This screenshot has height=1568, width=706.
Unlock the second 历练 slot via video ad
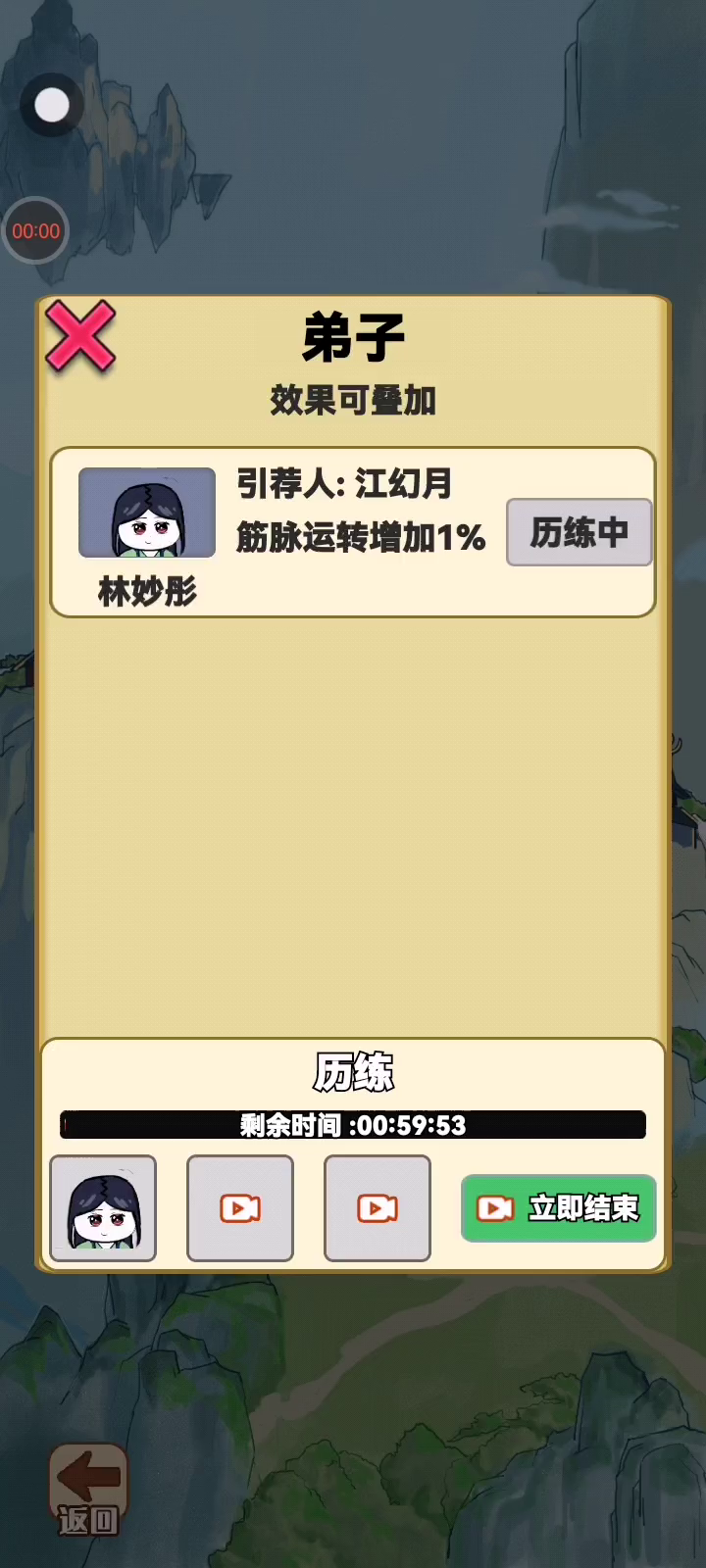(x=240, y=1207)
